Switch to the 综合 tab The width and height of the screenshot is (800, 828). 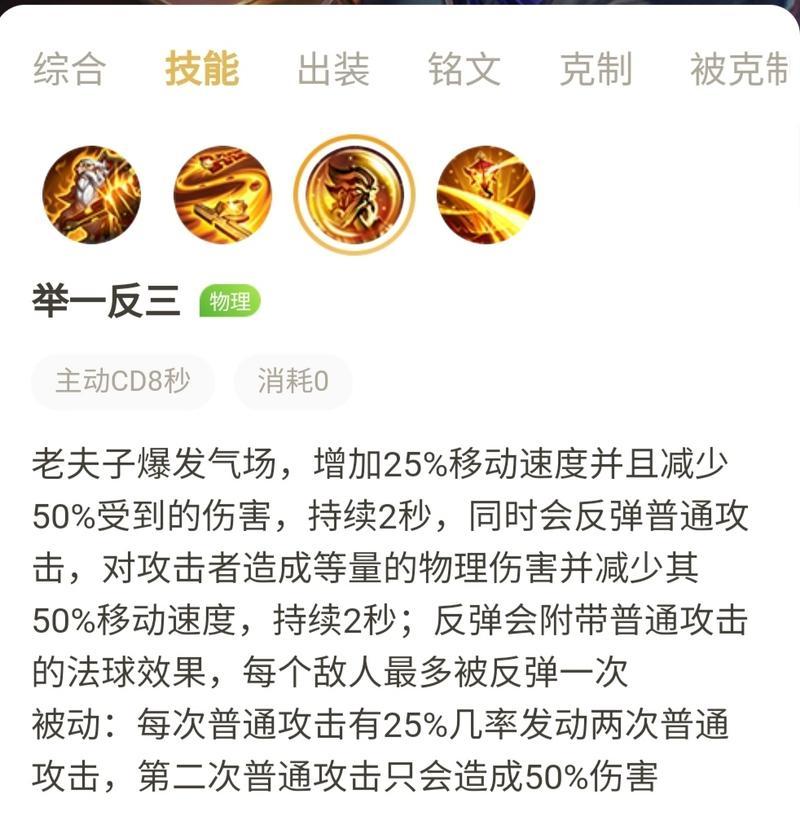point(69,71)
